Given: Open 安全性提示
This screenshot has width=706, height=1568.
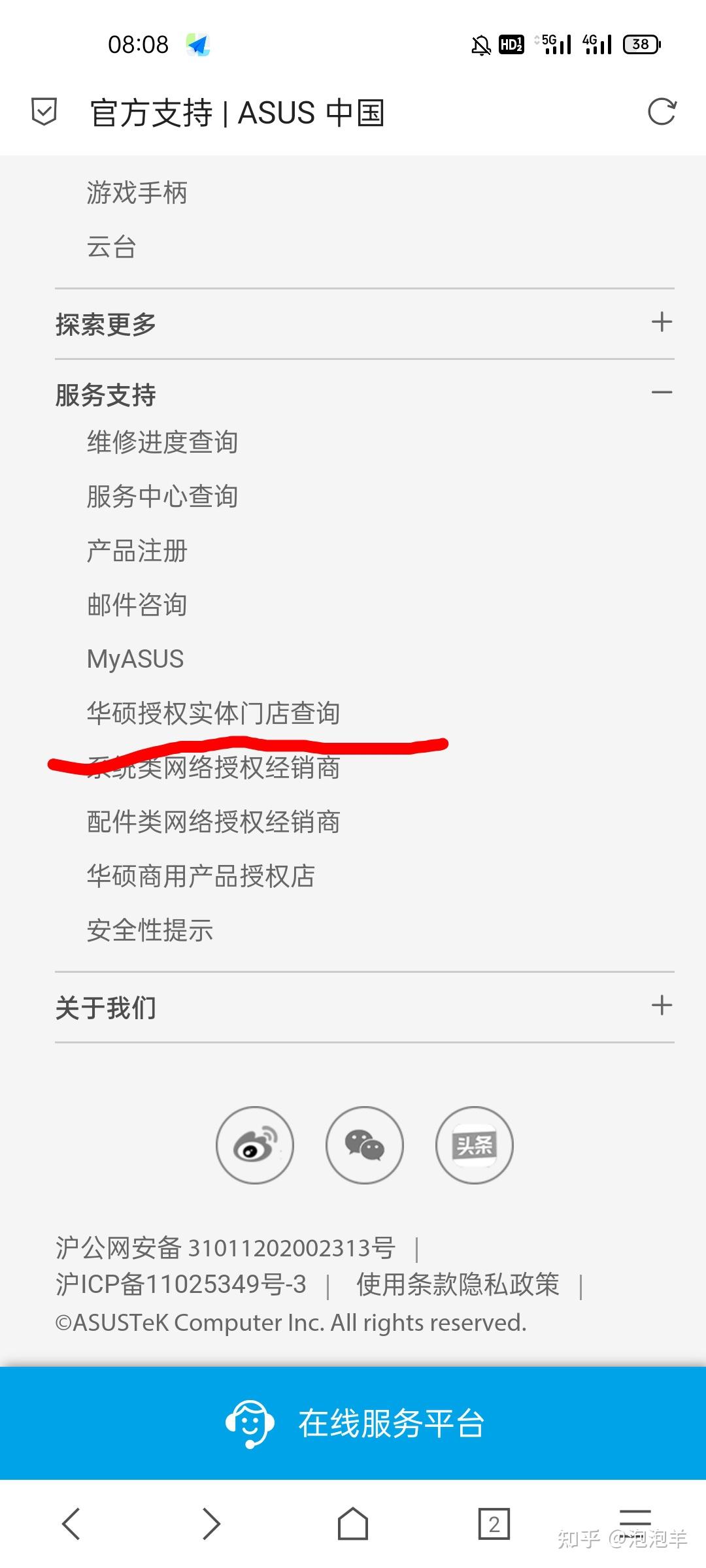Looking at the screenshot, I should pos(150,930).
